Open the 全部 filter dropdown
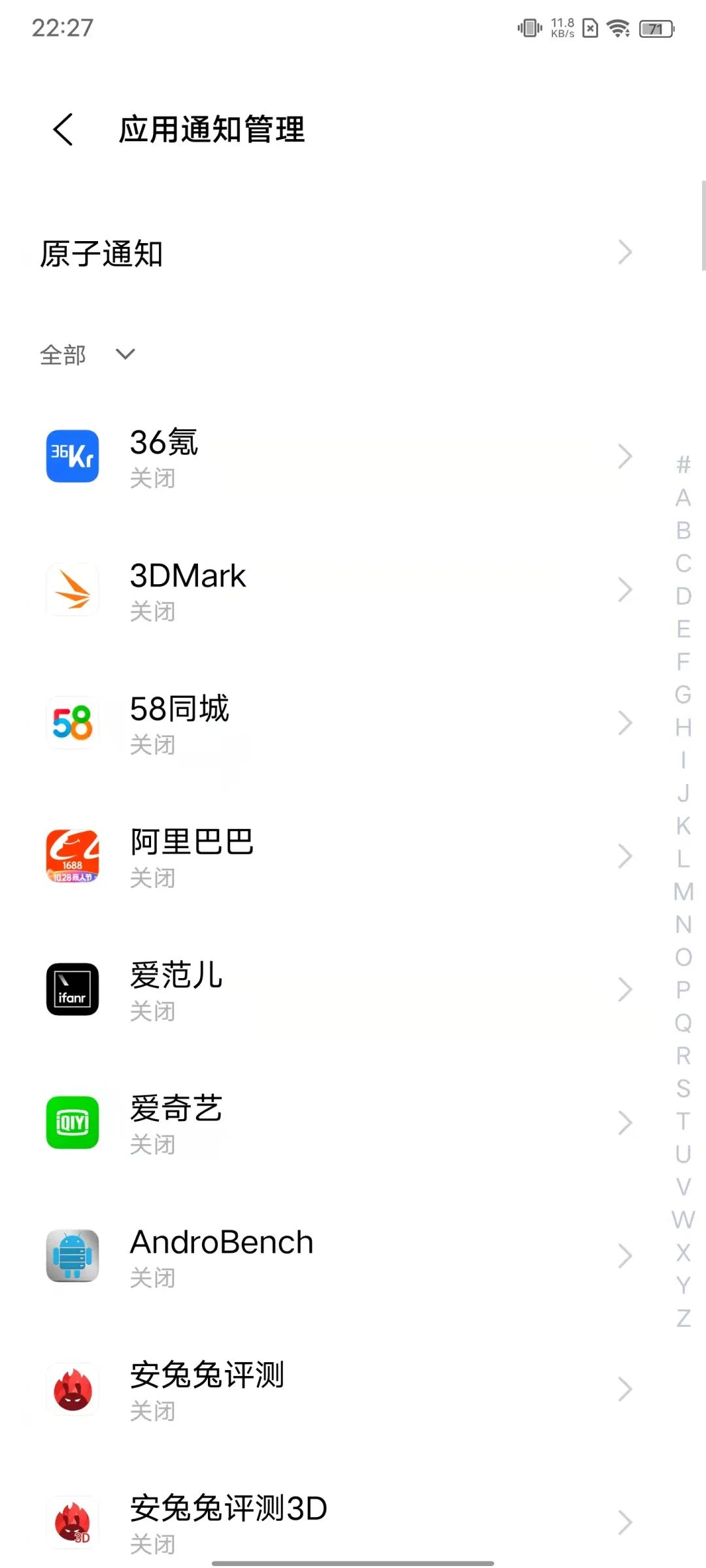The height and width of the screenshot is (1568, 706). pyautogui.click(x=85, y=354)
